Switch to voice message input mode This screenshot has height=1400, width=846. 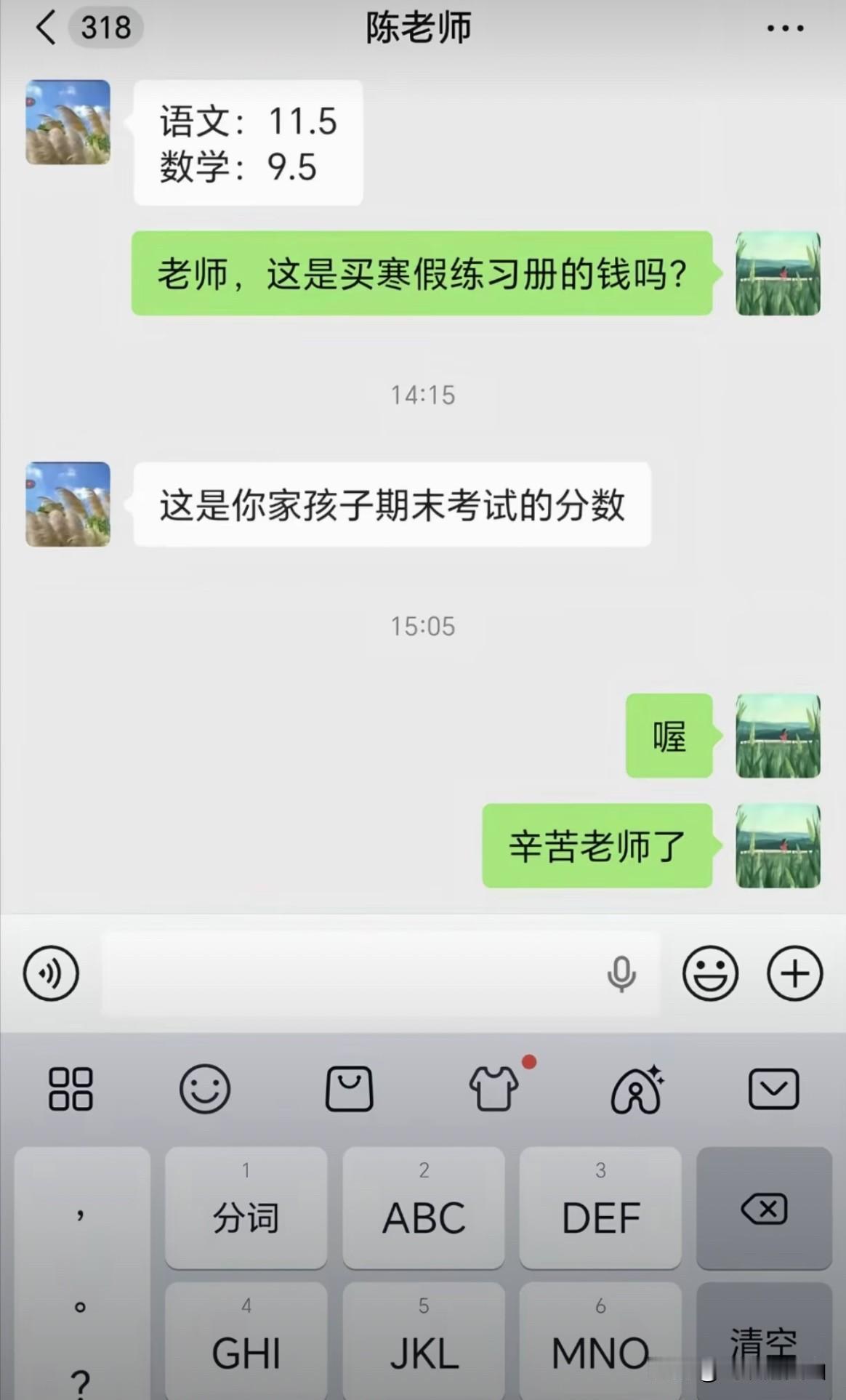(x=49, y=973)
